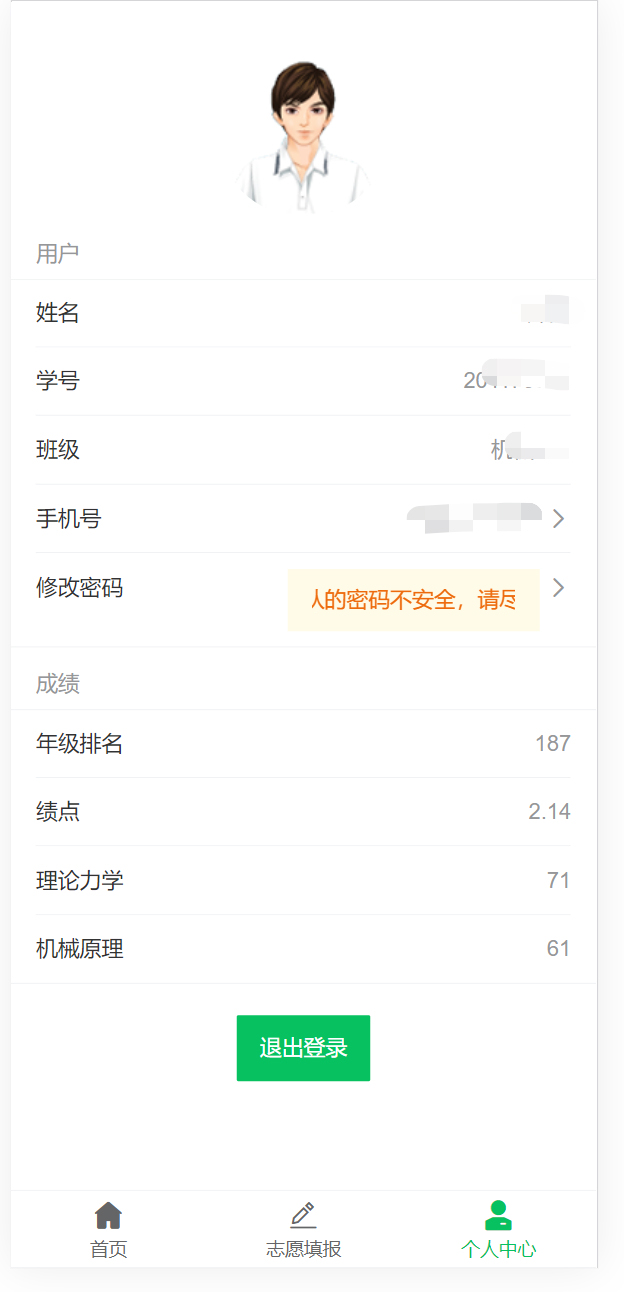Switch to the 首页 tab
Image resolution: width=624 pixels, height=1292 pixels.
click(108, 1230)
